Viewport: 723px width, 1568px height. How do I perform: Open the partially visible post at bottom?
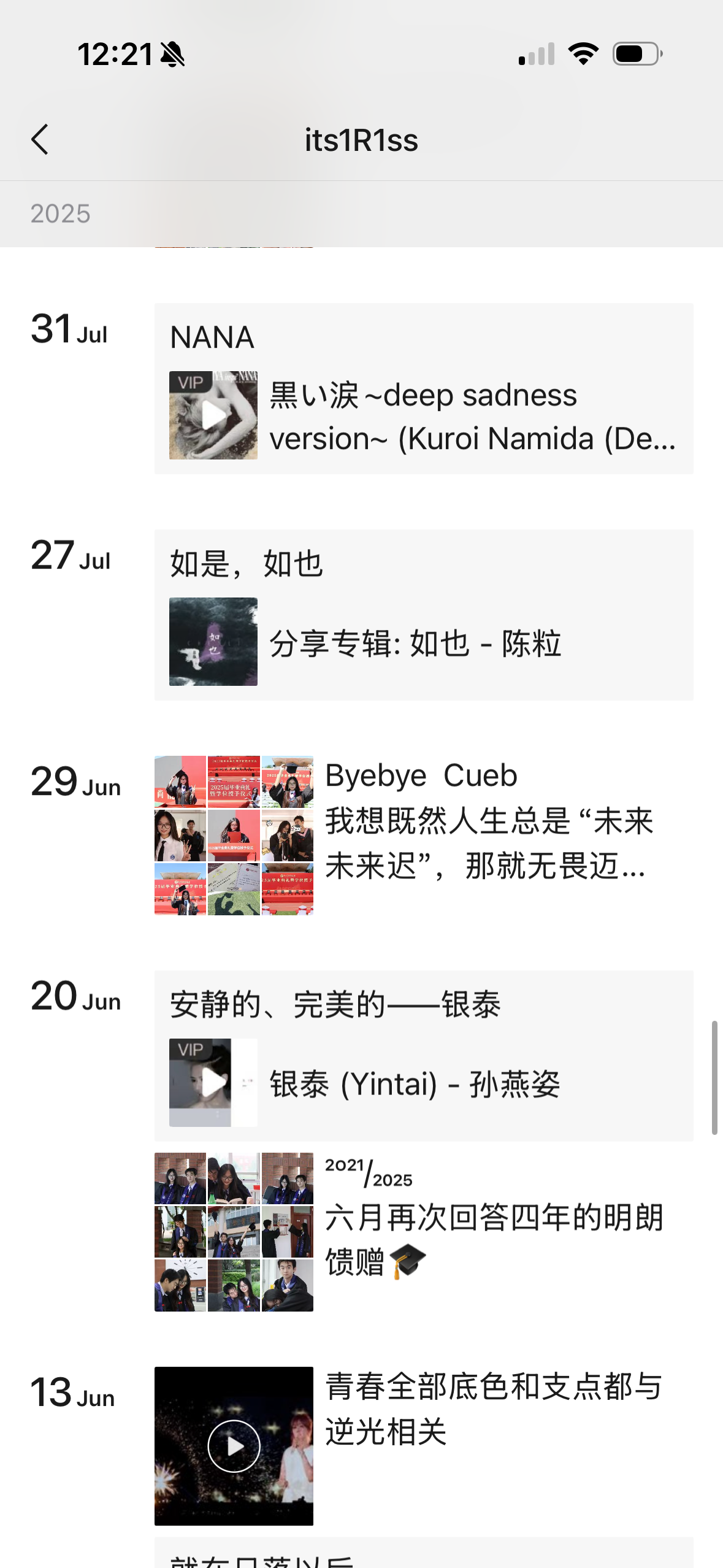(424, 1553)
